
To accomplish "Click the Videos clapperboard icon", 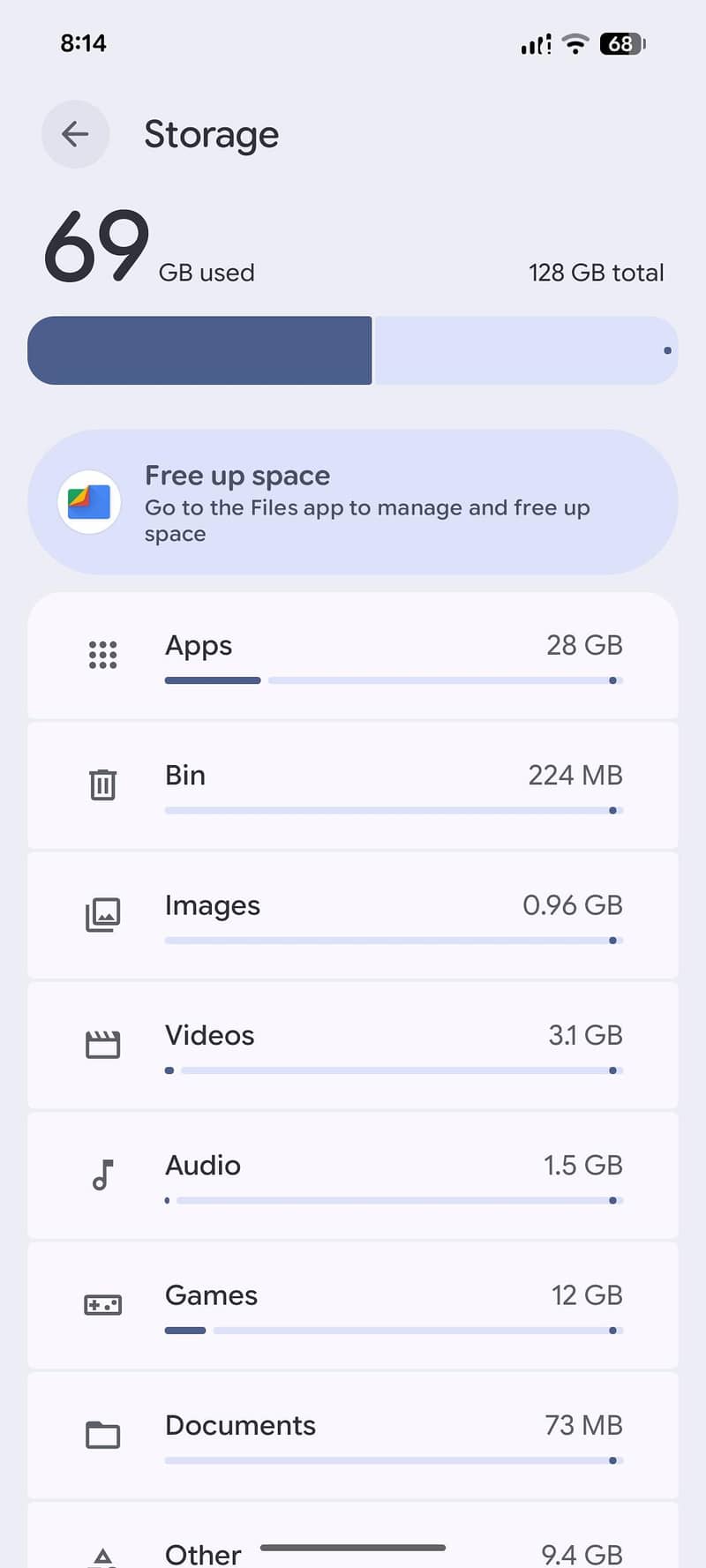I will (x=102, y=1044).
